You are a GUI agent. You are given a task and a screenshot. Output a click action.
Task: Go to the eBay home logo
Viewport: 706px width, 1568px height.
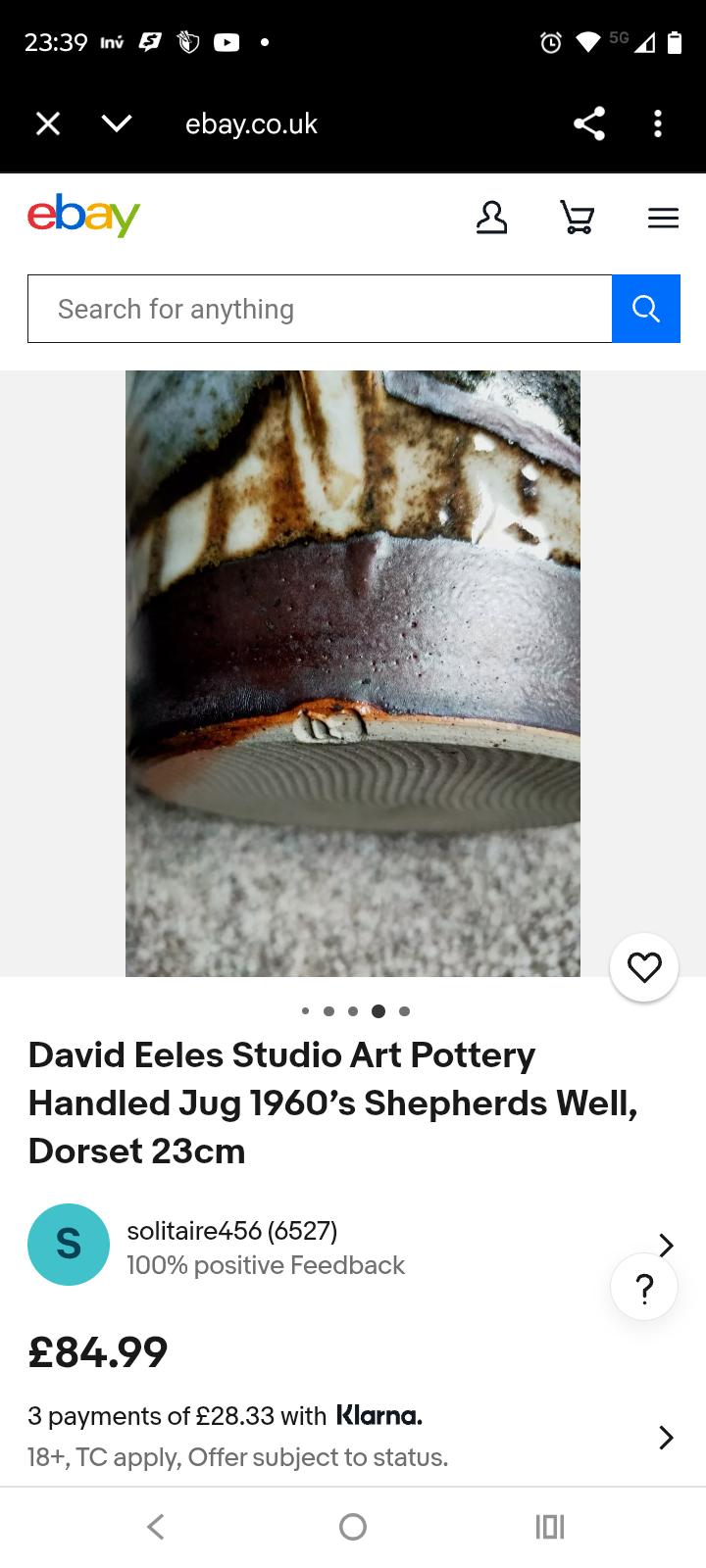coord(84,216)
